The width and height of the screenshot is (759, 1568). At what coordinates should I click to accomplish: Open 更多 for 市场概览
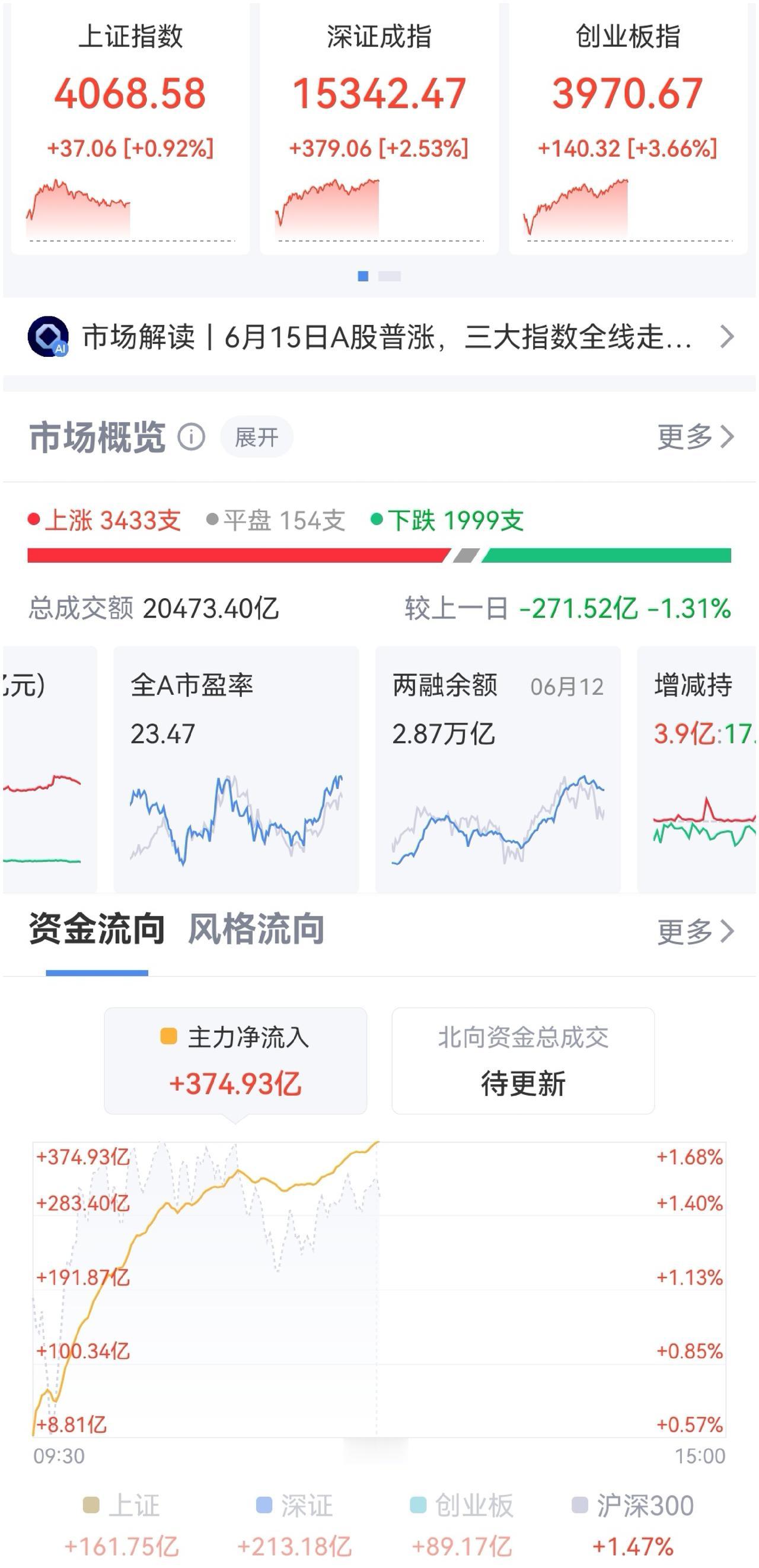point(696,437)
